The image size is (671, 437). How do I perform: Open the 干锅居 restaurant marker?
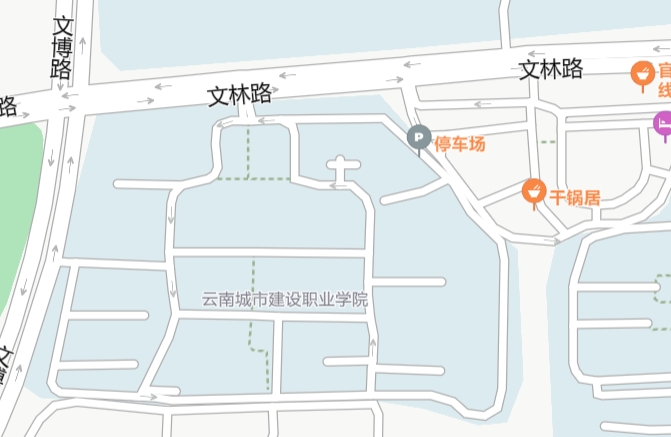tap(534, 190)
